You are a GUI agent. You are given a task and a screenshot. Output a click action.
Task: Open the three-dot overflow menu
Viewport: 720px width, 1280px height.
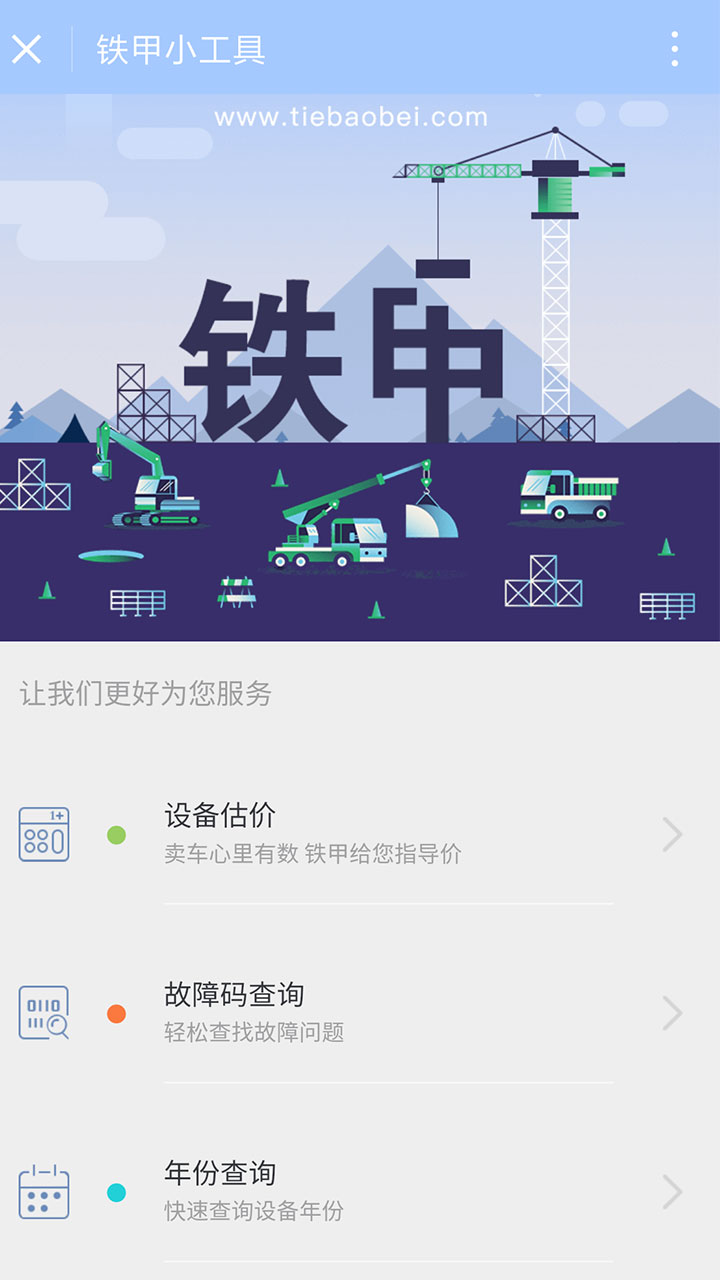click(675, 48)
